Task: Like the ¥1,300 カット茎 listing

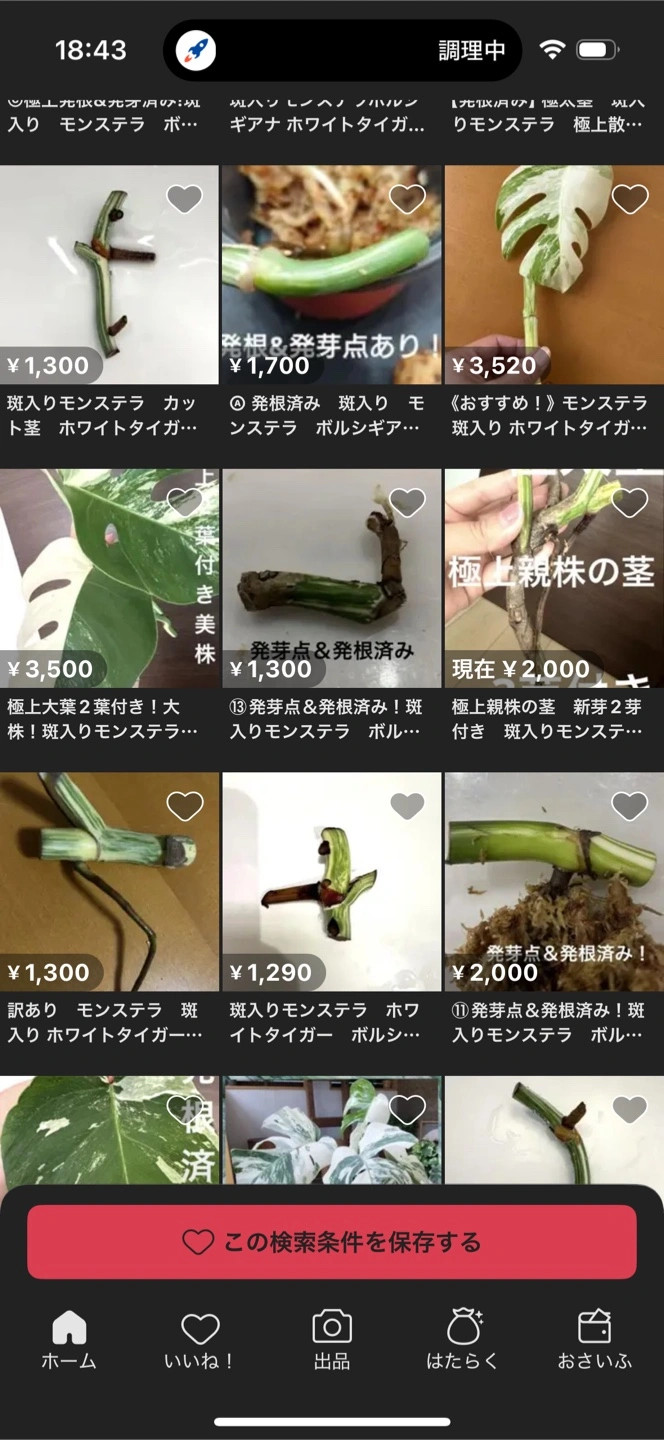Action: coord(184,199)
